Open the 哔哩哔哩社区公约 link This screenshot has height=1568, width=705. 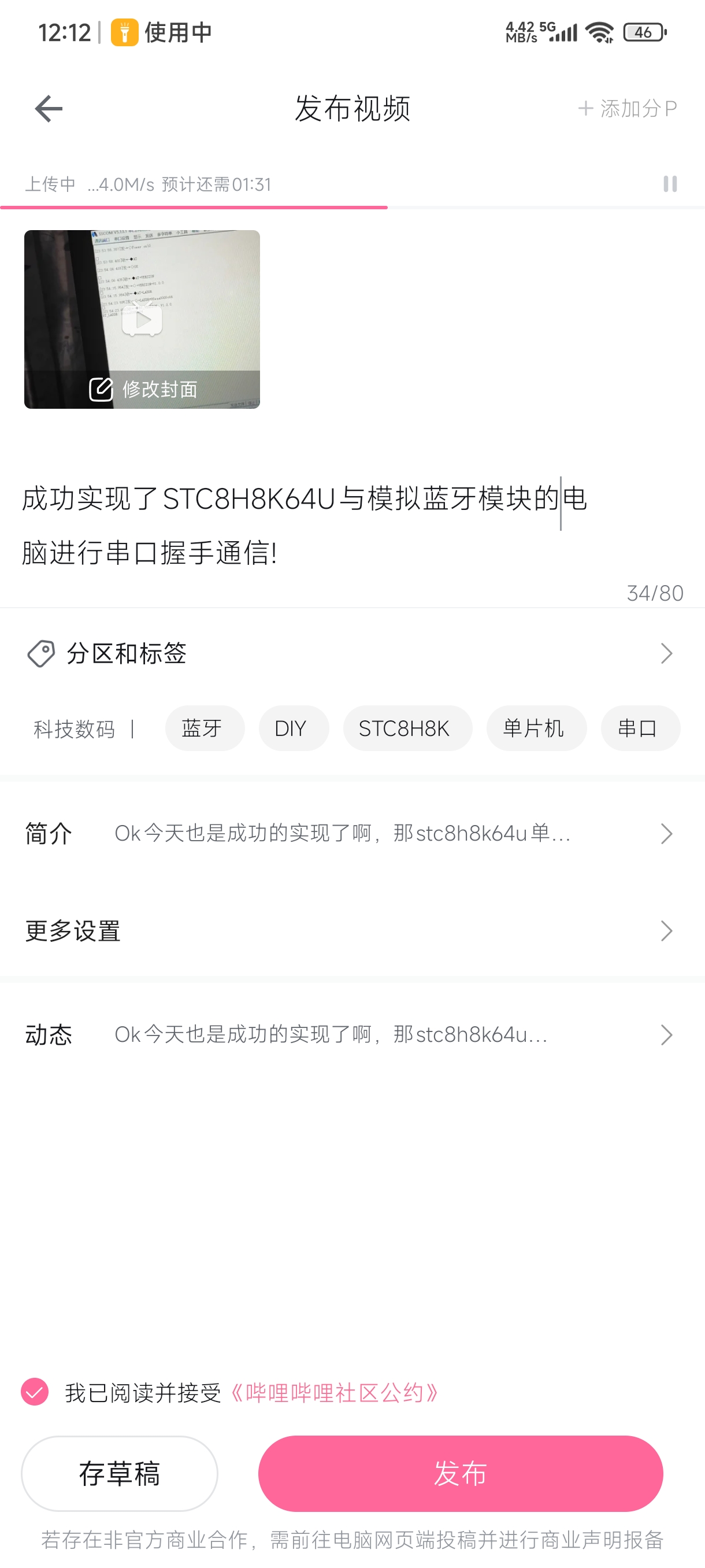tap(335, 1392)
